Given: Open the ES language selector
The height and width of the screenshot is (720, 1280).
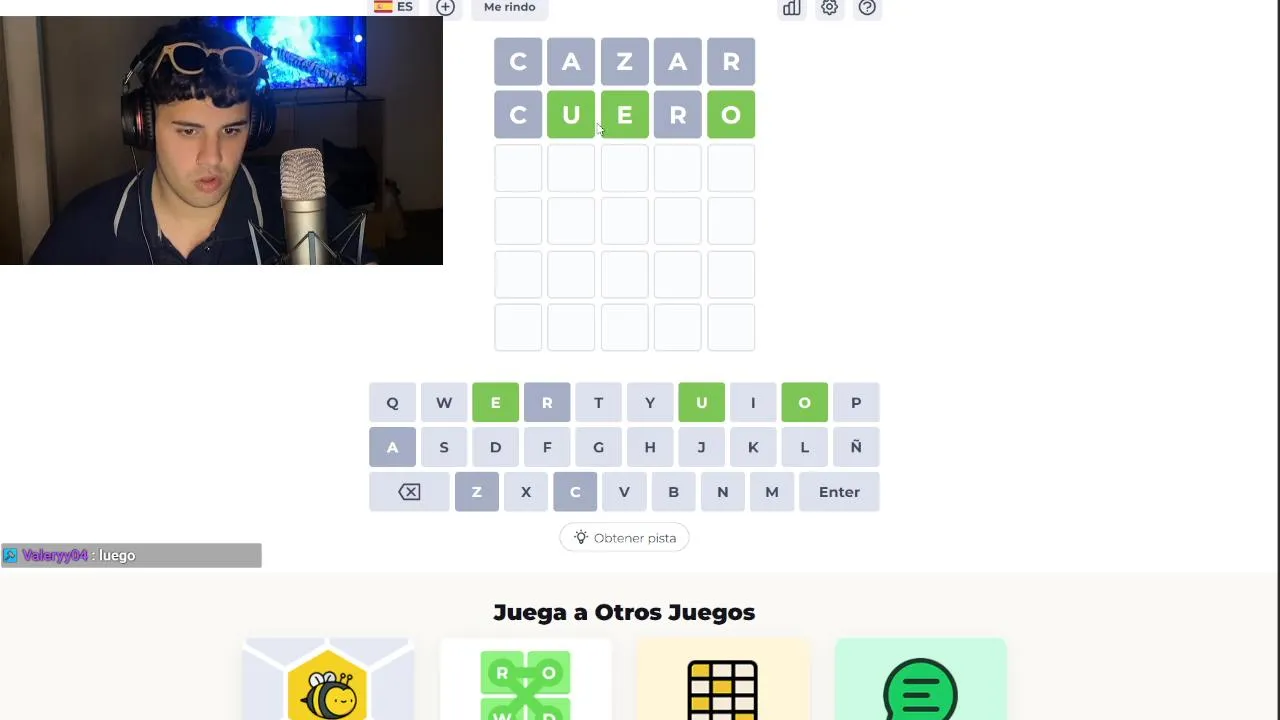Looking at the screenshot, I should 393,7.
